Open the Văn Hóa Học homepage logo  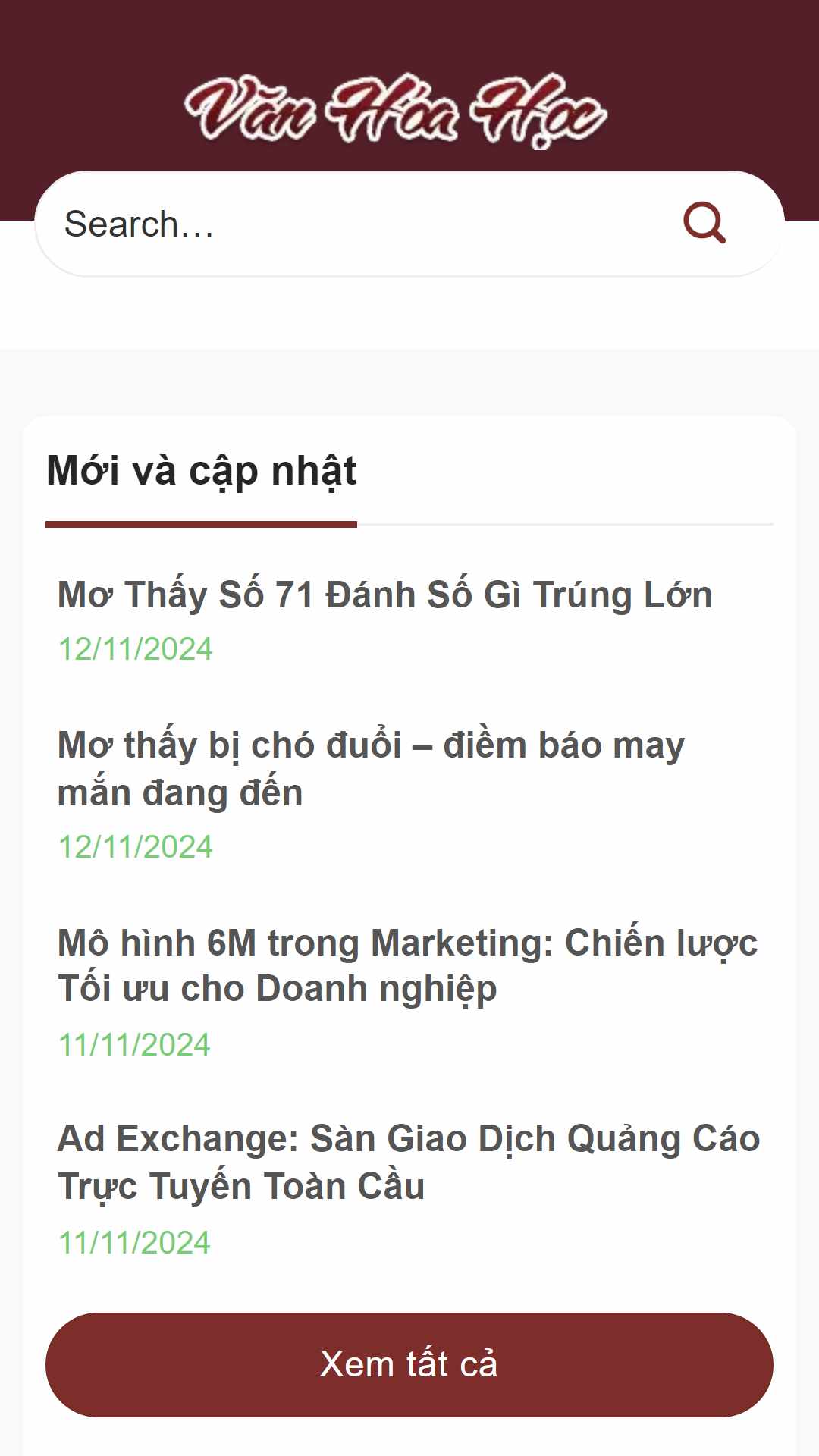click(395, 111)
